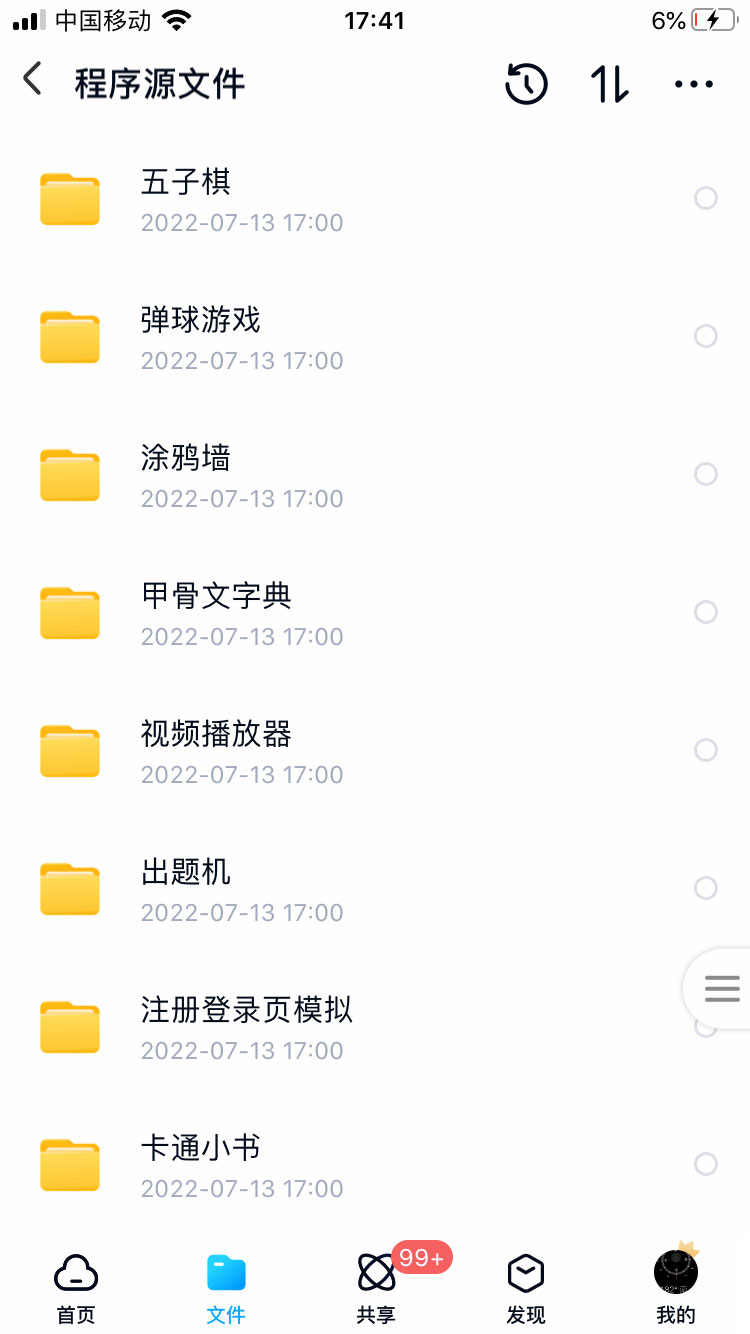Tap the sort order icon
The height and width of the screenshot is (1334, 750).
point(608,84)
